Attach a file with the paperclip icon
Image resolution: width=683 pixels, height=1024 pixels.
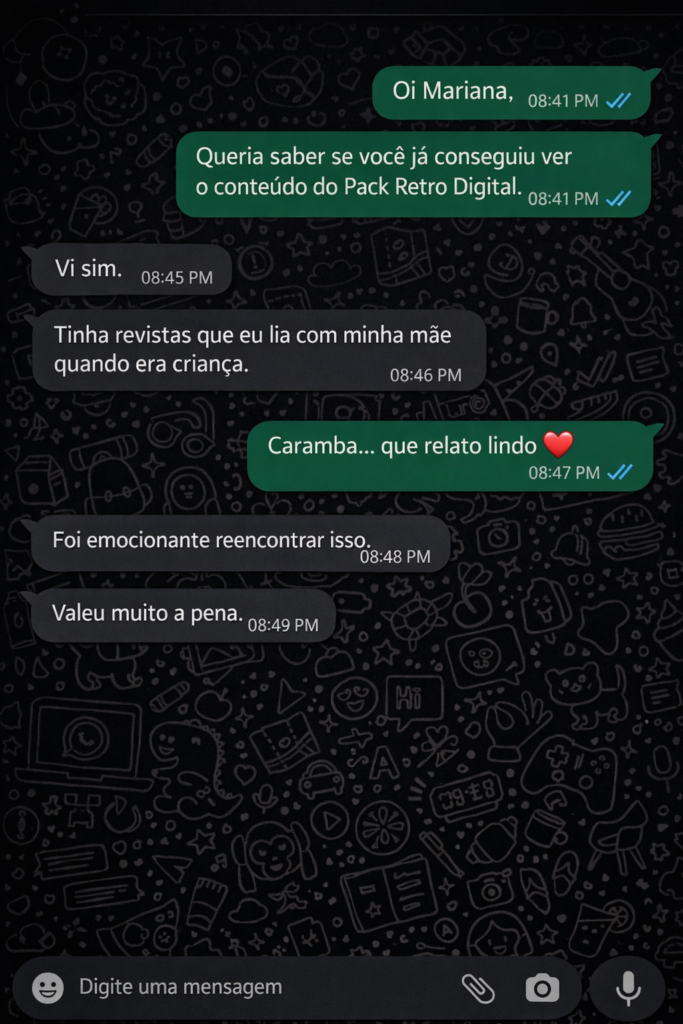(478, 988)
